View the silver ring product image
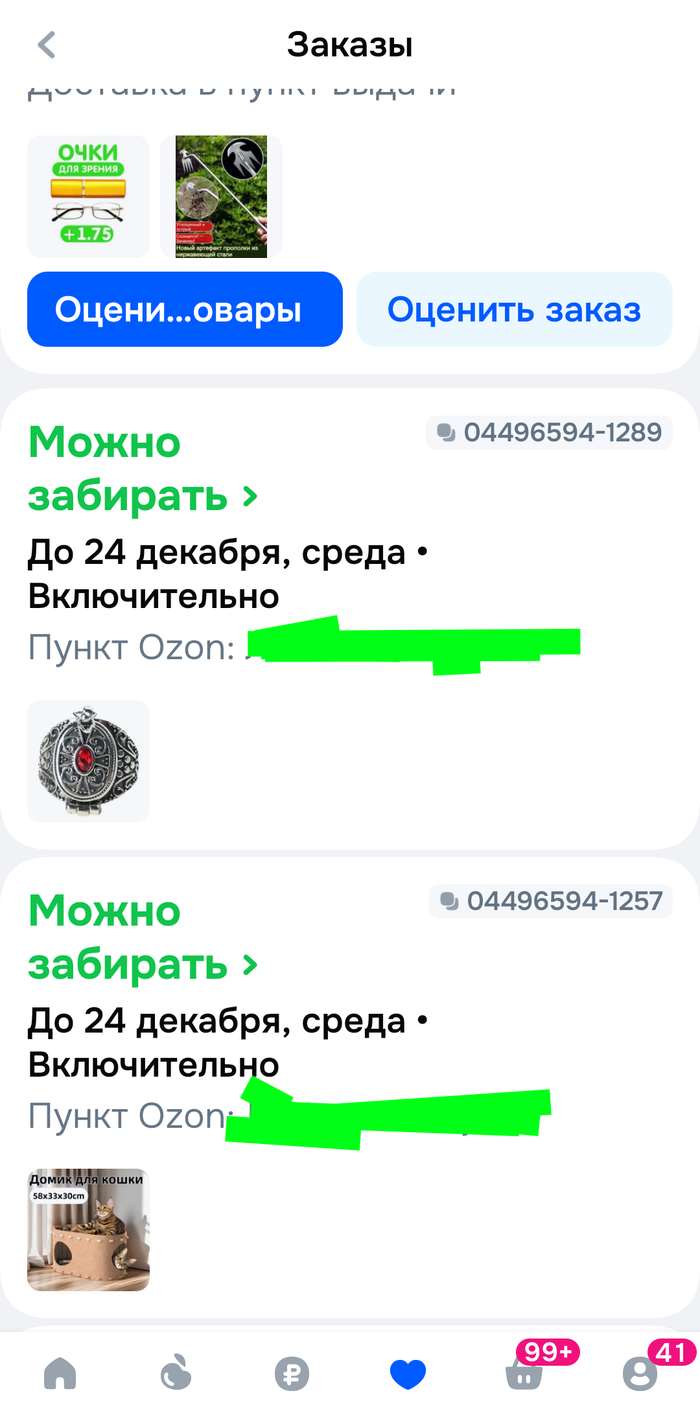700x1415 pixels. pos(88,761)
